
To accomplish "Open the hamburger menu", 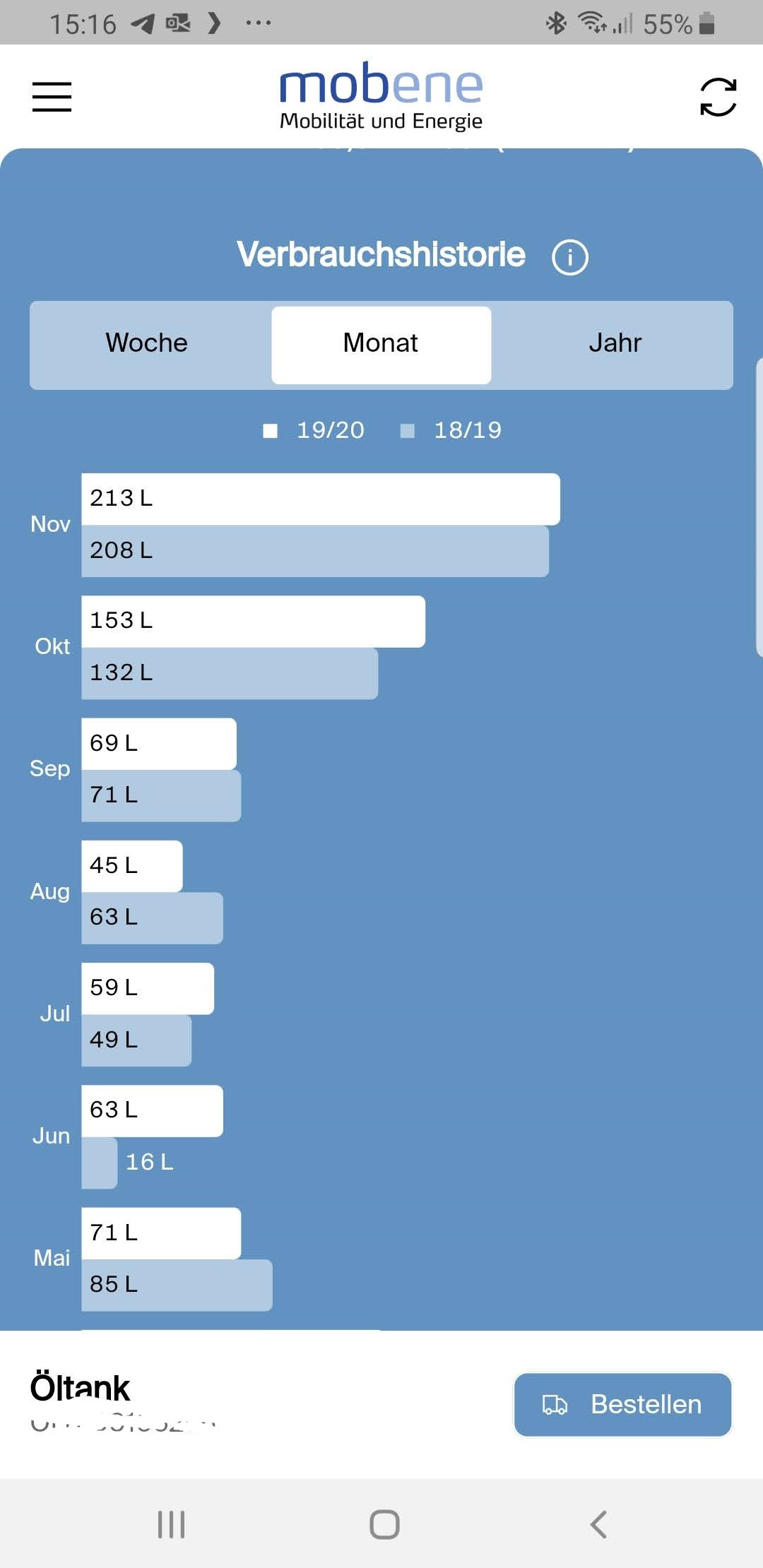I will tap(52, 96).
